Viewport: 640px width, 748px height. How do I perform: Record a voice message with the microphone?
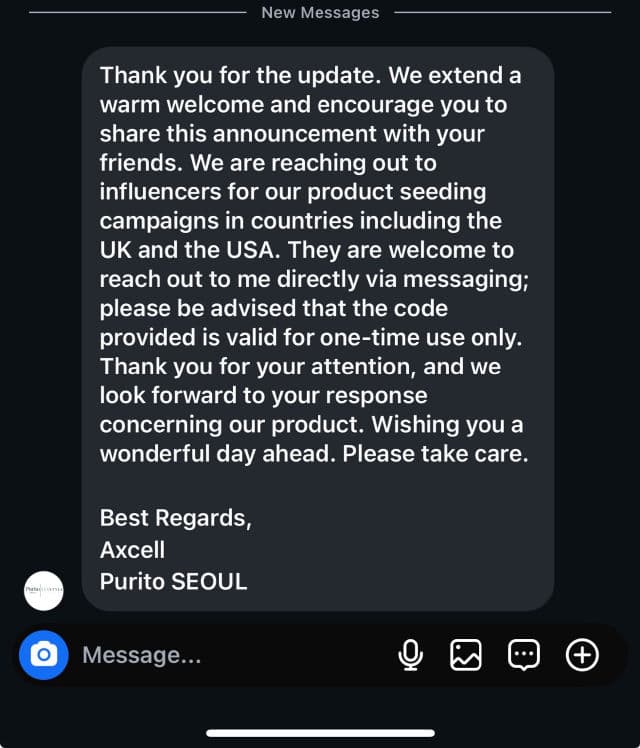[410, 655]
